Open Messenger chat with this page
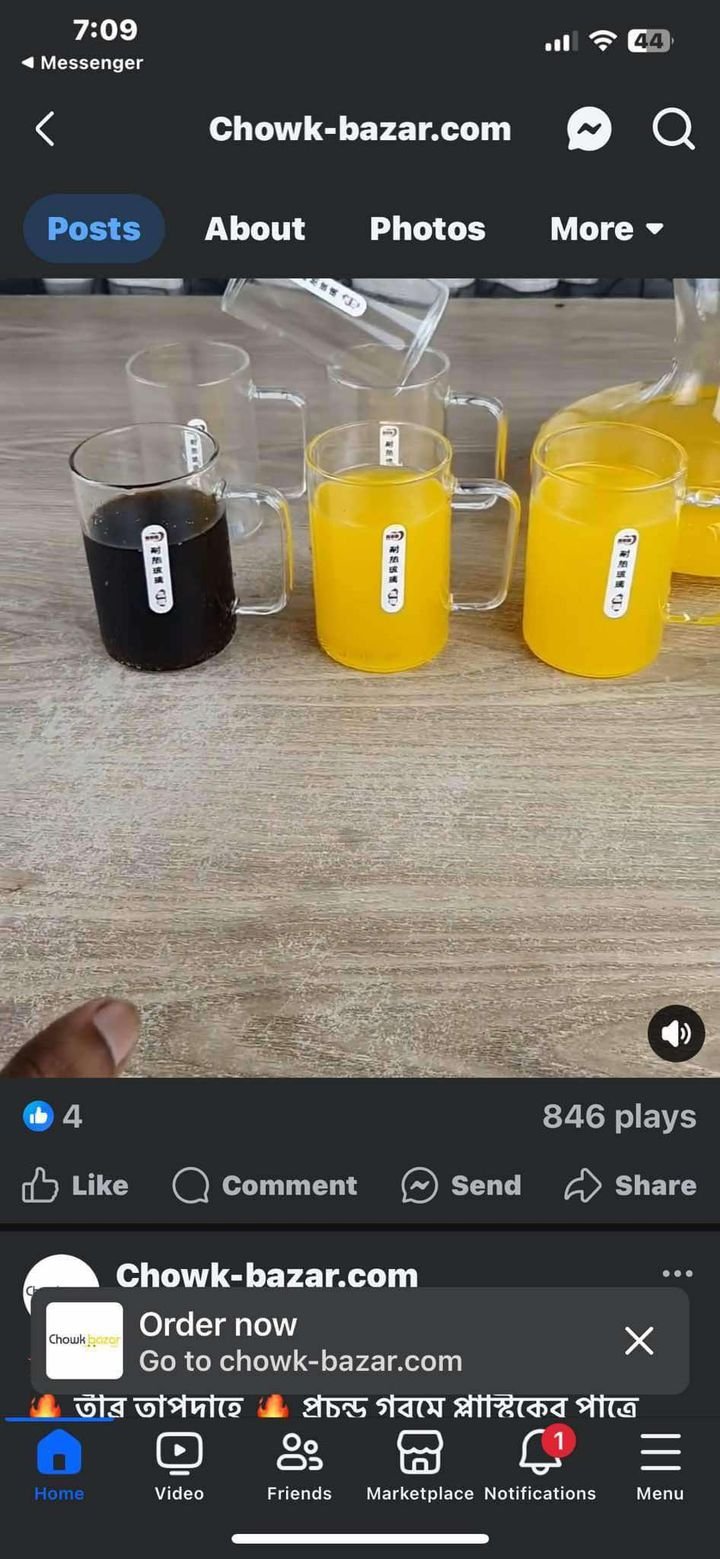The width and height of the screenshot is (720, 1559). click(x=589, y=130)
